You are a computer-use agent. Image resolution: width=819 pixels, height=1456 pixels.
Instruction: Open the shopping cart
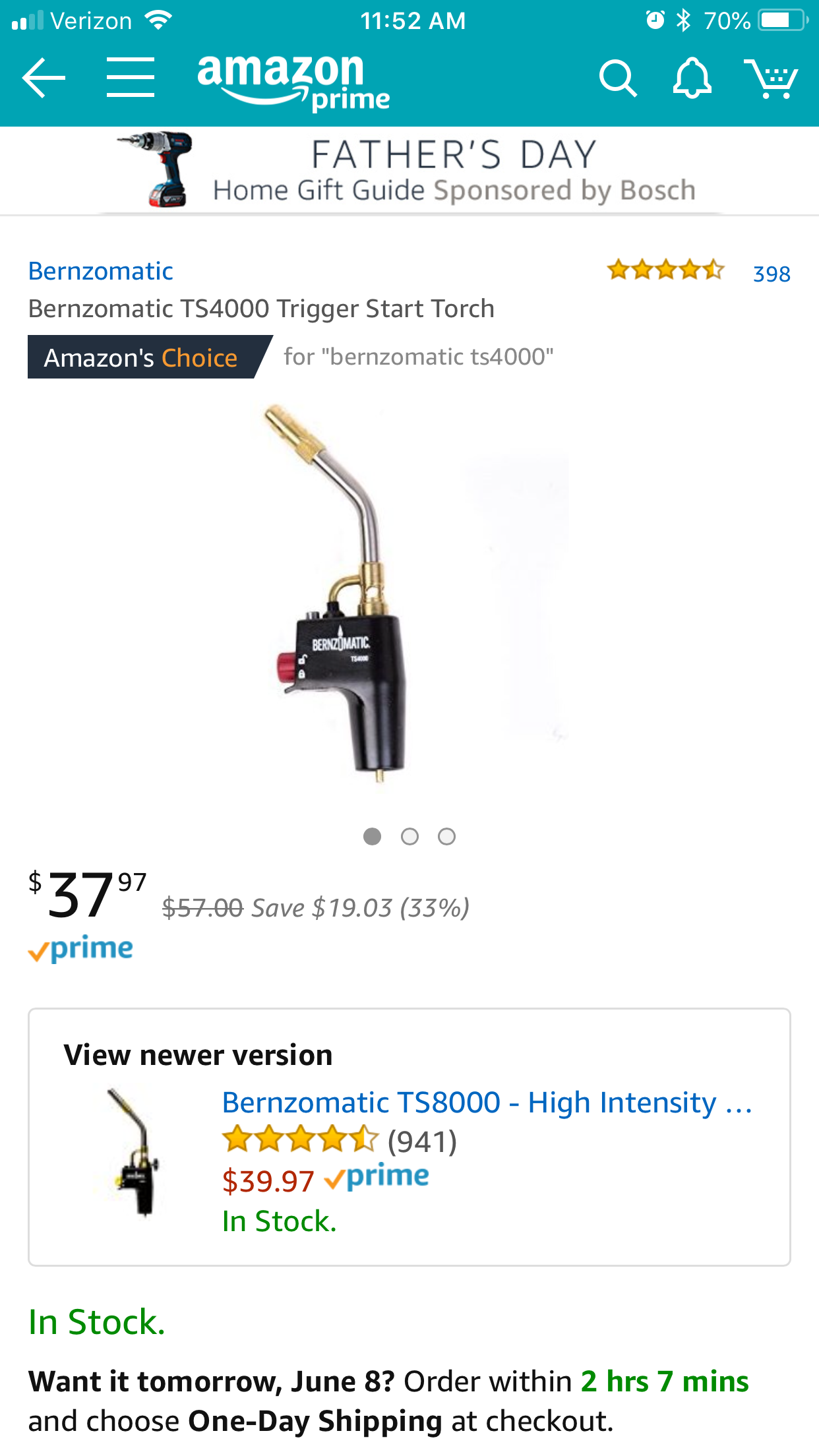point(771,79)
